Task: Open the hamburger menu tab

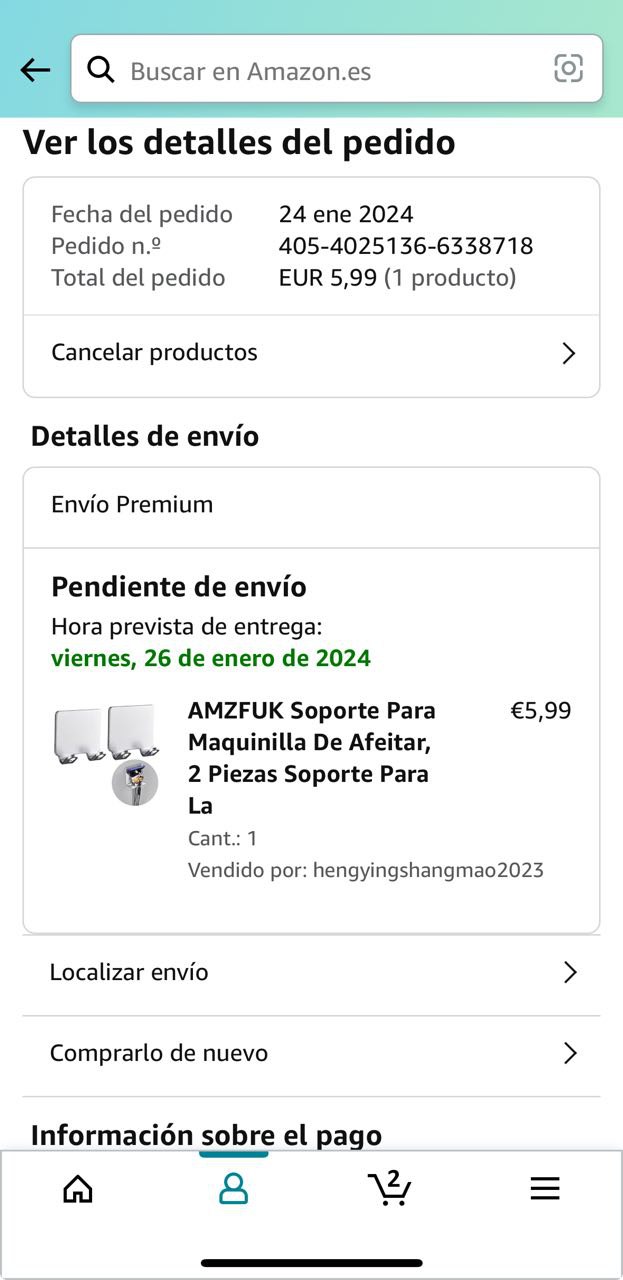Action: pos(545,1188)
